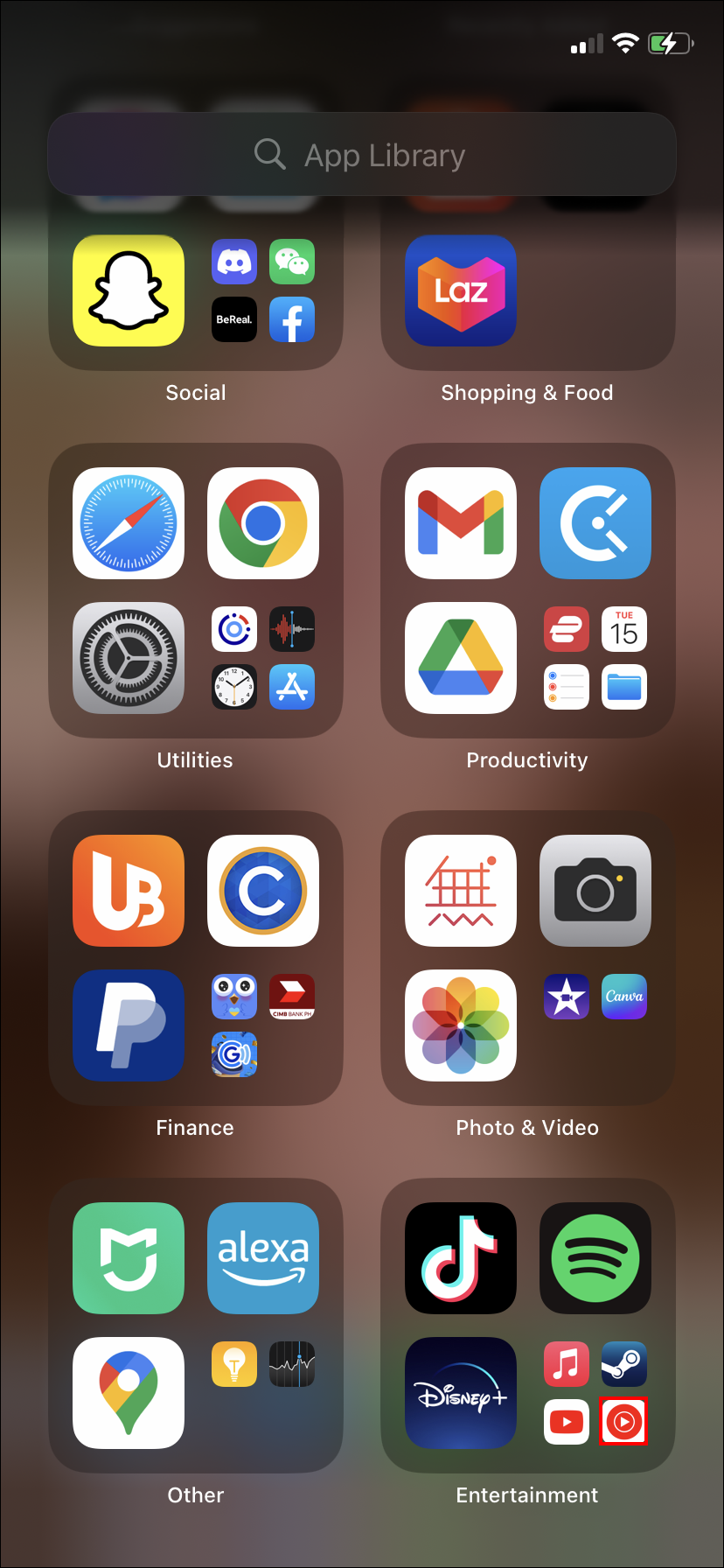
Task: Expand the Entertainment folder via small icons
Action: (x=595, y=1393)
